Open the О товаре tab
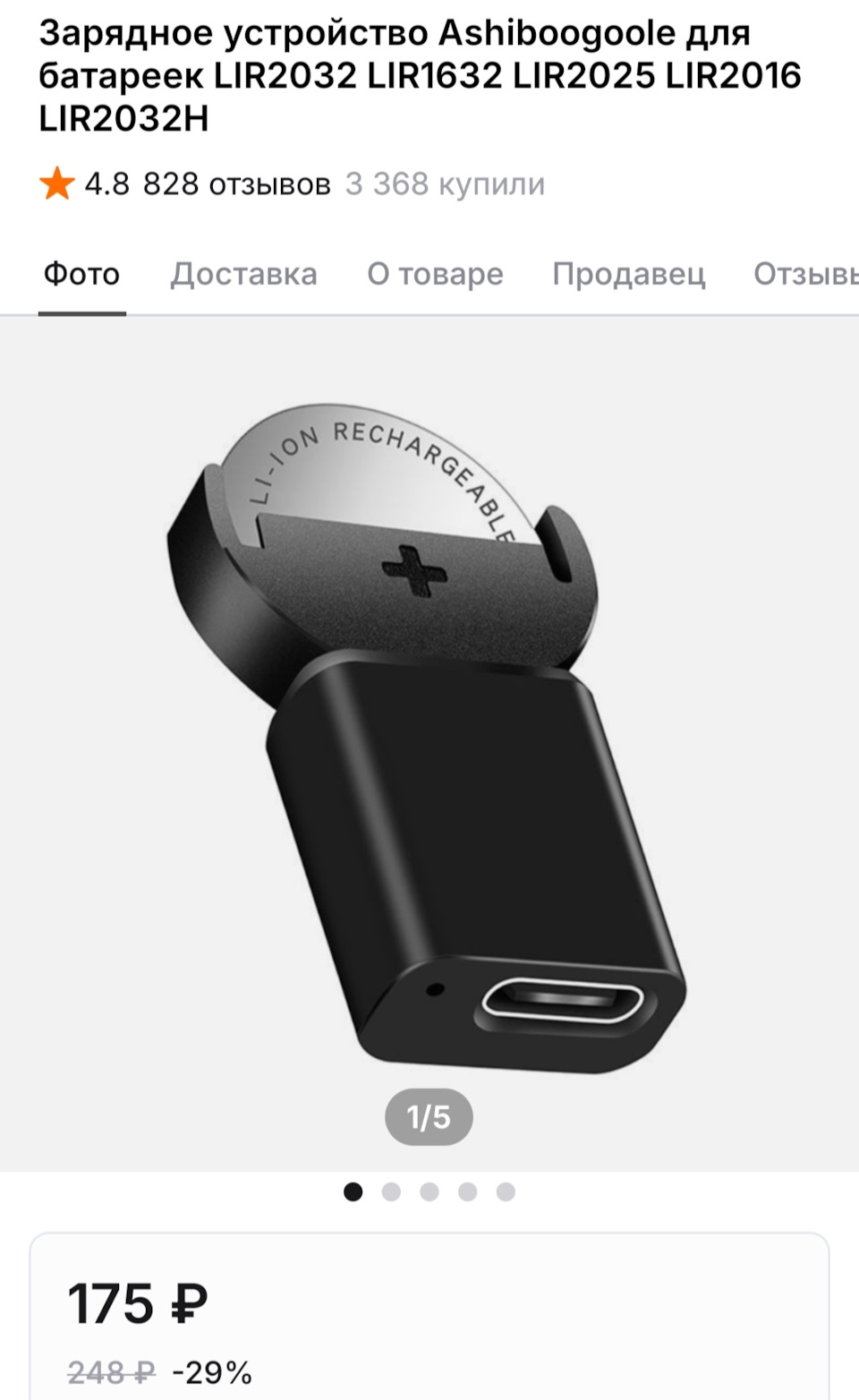 pyautogui.click(x=435, y=274)
